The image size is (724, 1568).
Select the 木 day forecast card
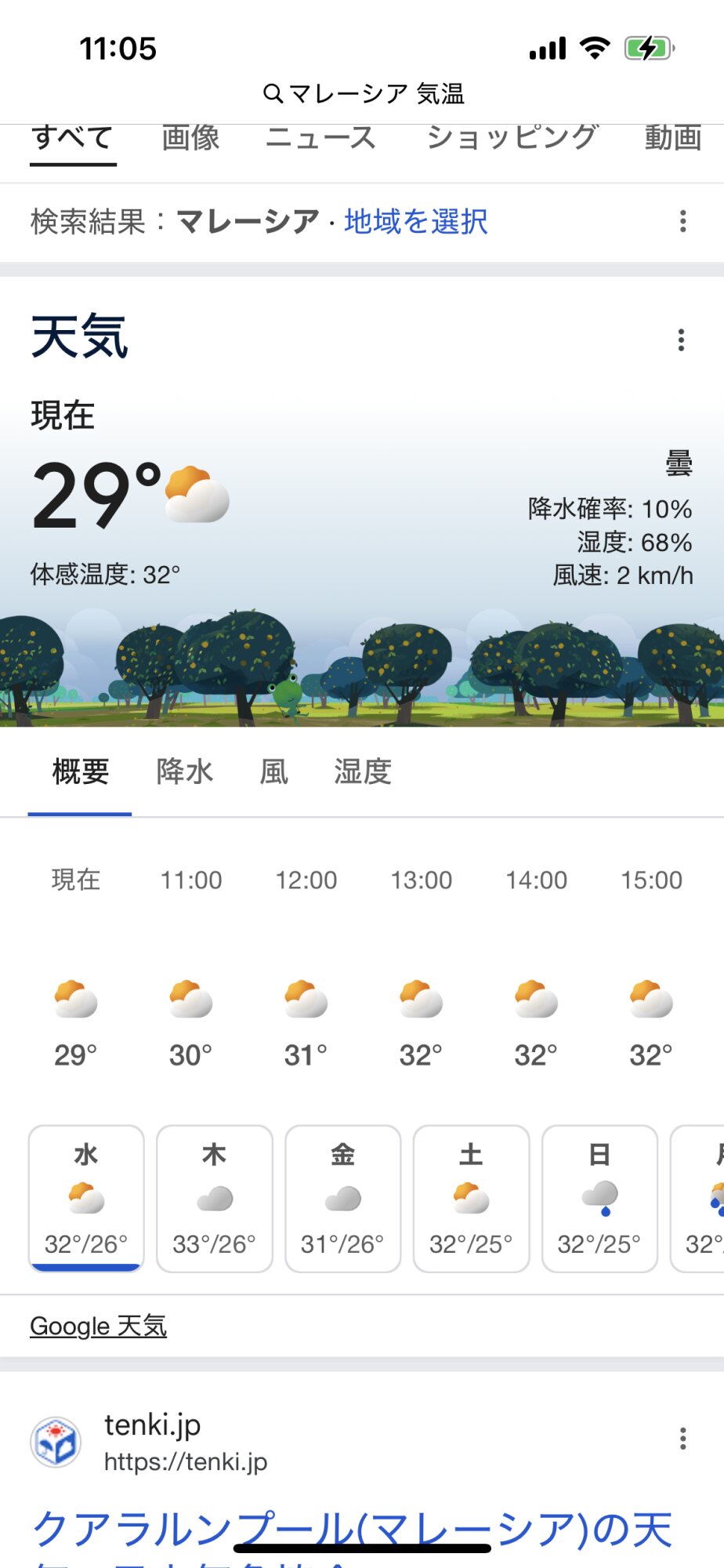215,1198
